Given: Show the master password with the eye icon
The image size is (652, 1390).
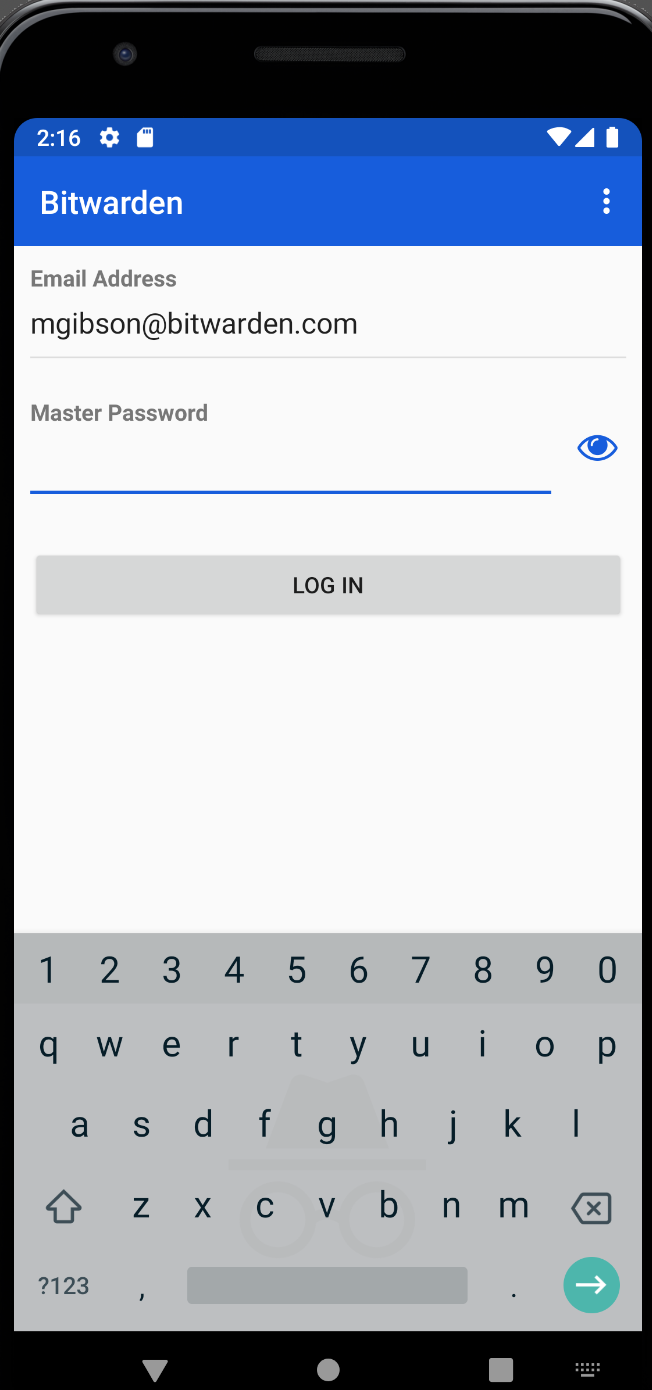Looking at the screenshot, I should tap(598, 448).
